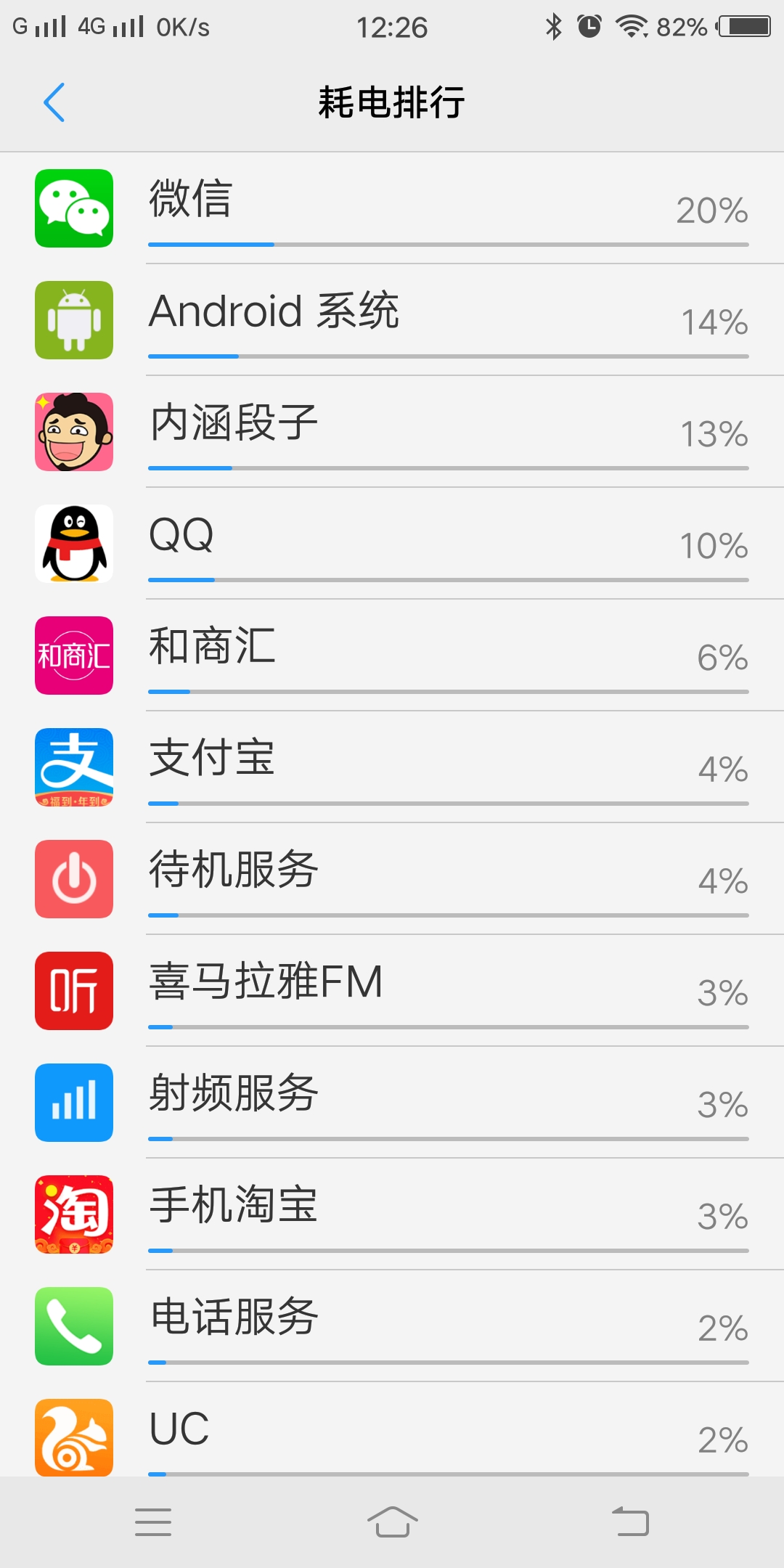Screen dimensions: 784x1568
Task: Open 射频服务 usage details
Action: pos(392,1103)
